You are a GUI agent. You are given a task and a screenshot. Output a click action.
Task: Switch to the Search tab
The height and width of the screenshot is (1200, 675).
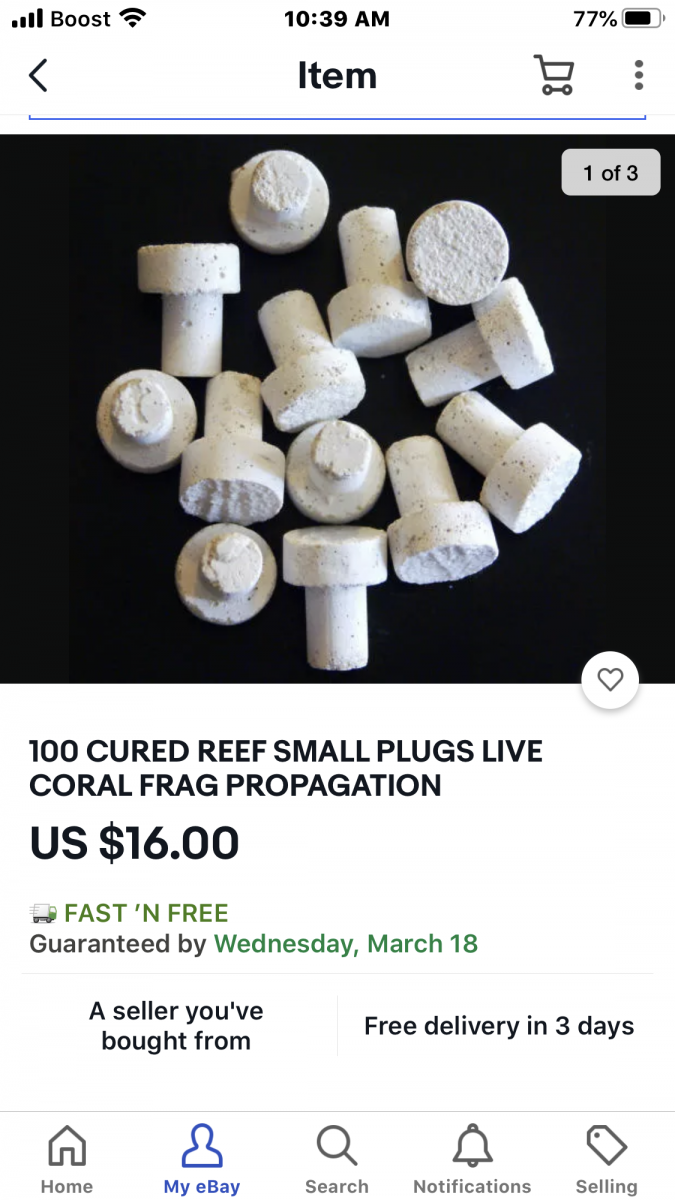[x=337, y=1158]
